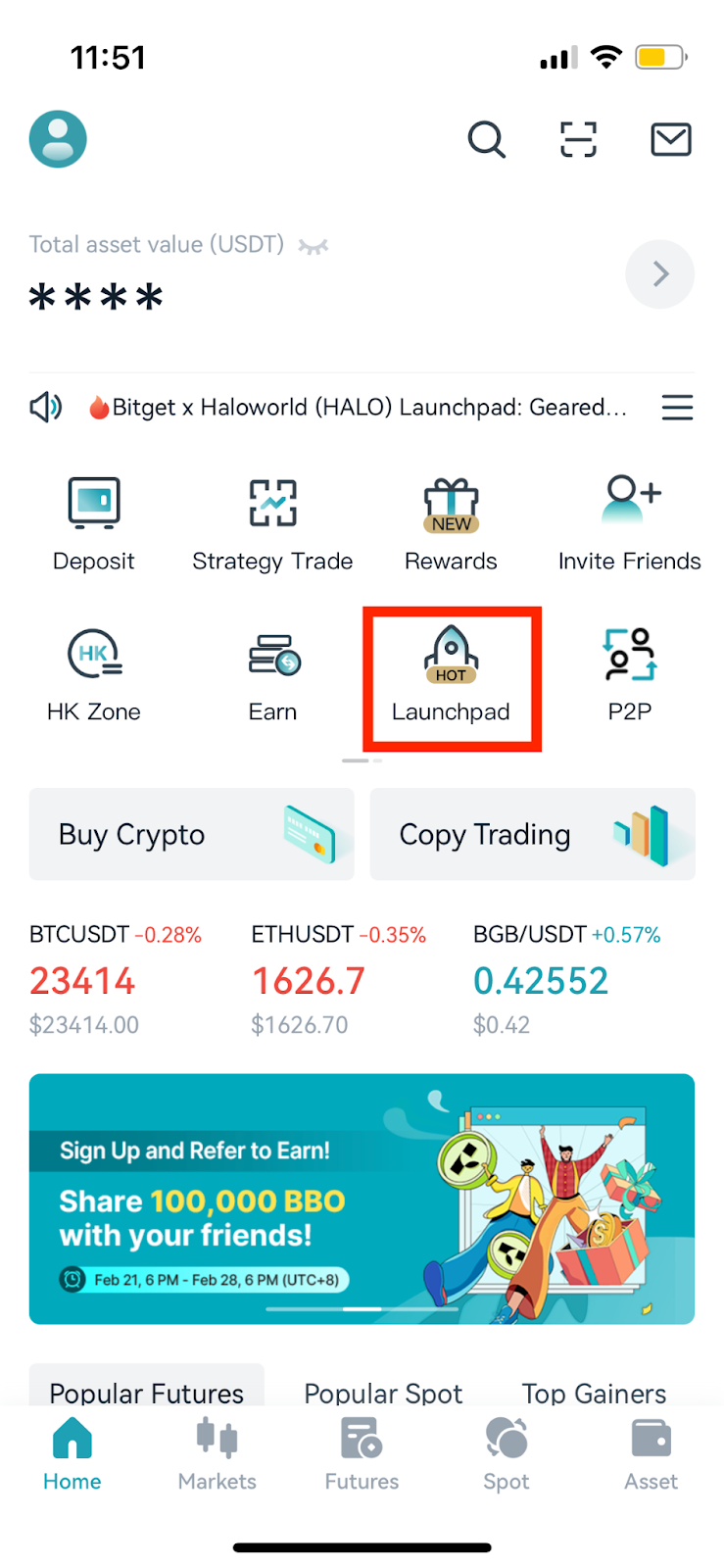The width and height of the screenshot is (724, 1568).
Task: Switch to the Popular Spot tab
Action: click(x=383, y=1393)
